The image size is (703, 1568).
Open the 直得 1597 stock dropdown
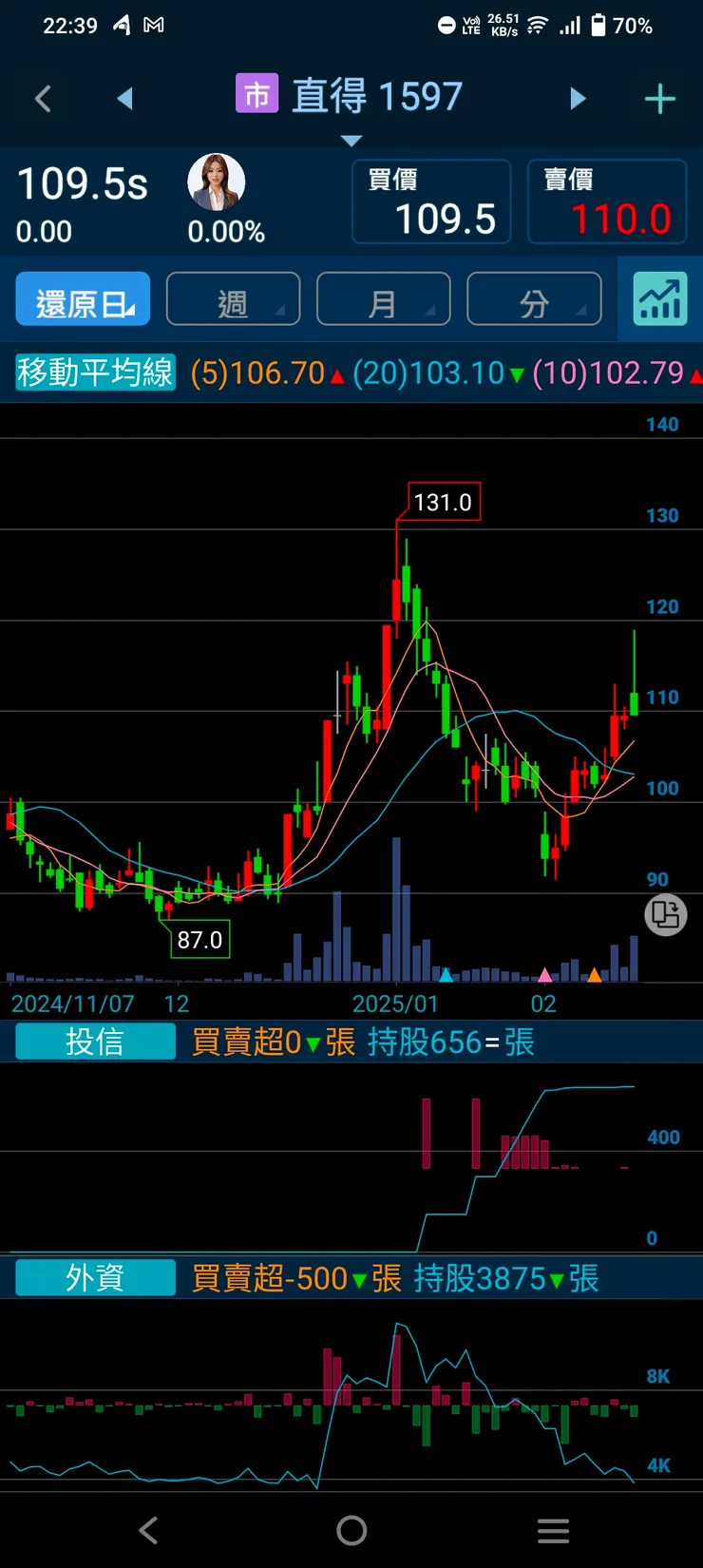click(x=351, y=105)
